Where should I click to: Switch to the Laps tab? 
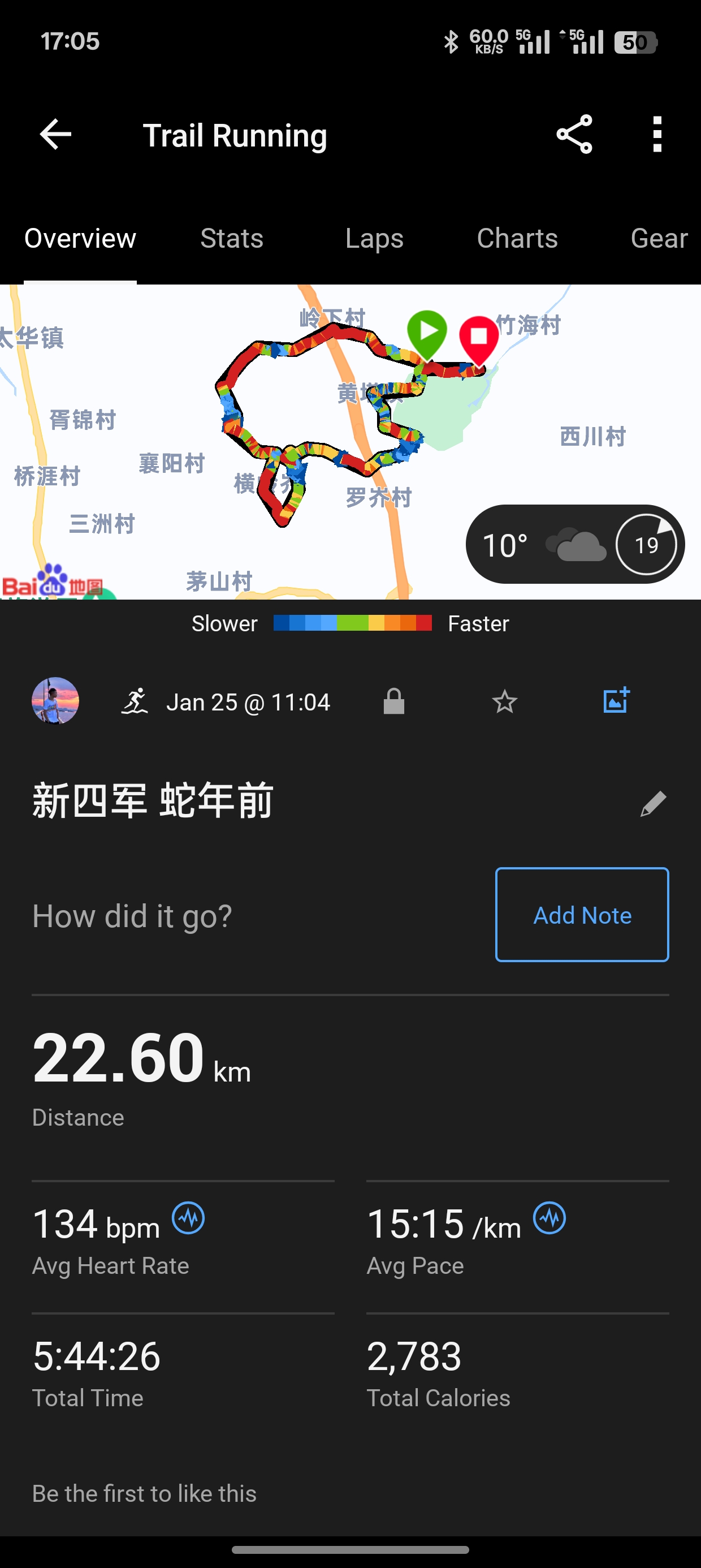coord(374,239)
